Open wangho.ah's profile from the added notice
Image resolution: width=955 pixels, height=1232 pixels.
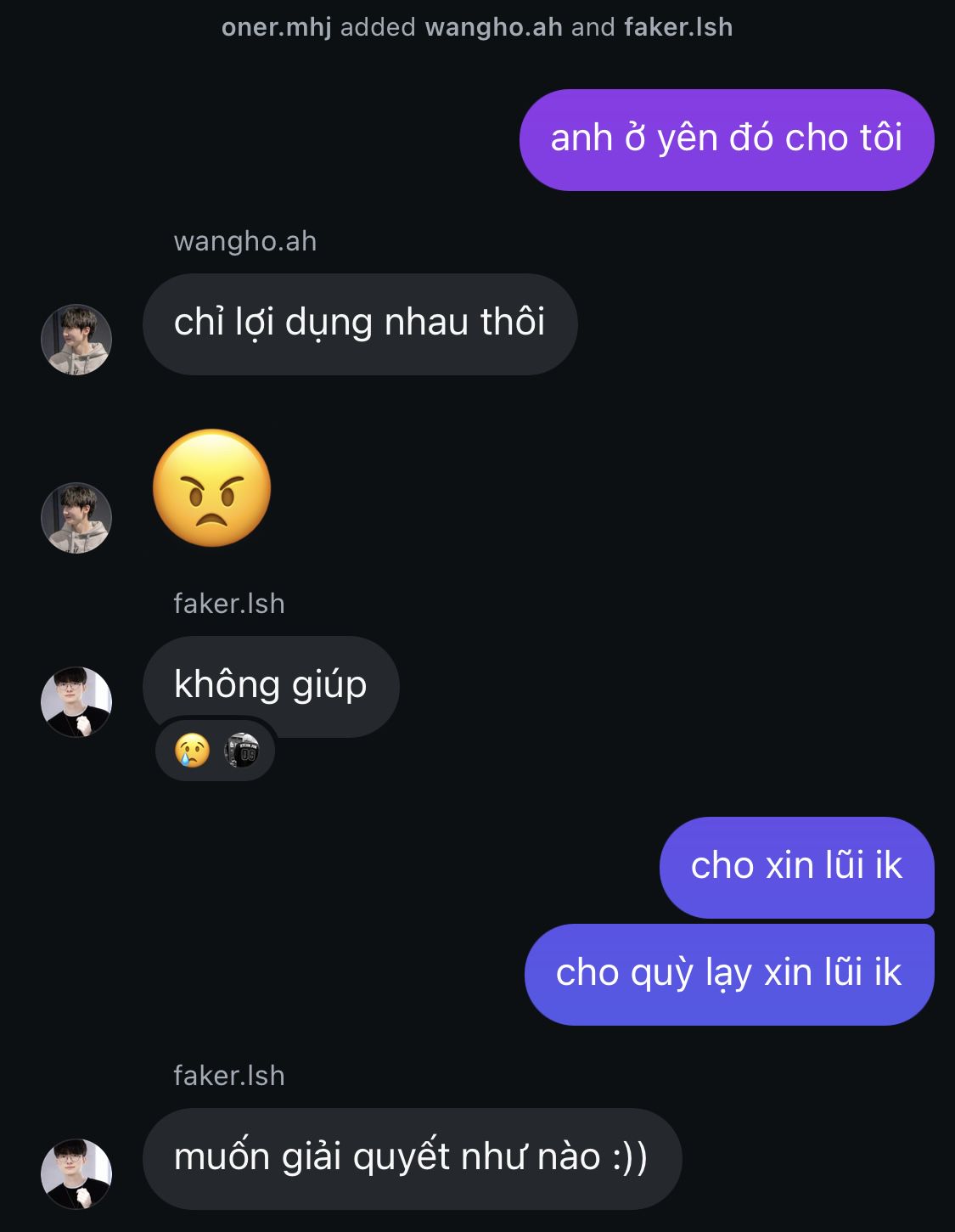pos(493,27)
